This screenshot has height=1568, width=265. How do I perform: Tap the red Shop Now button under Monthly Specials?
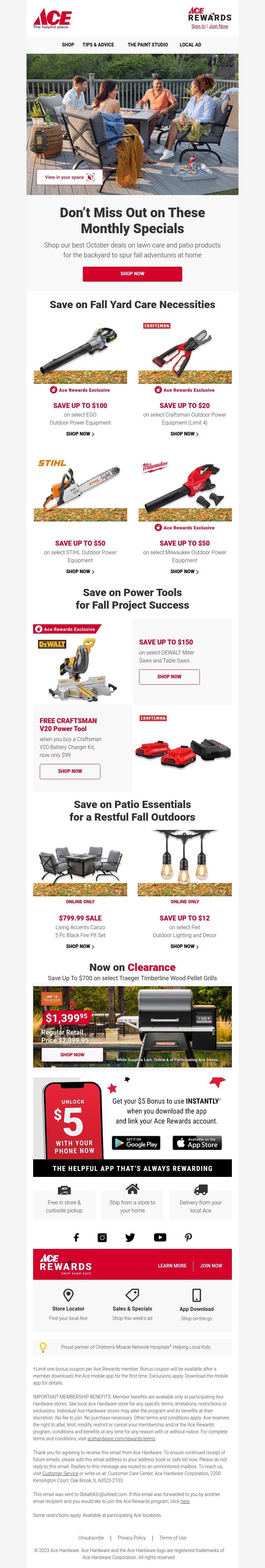[x=132, y=273]
